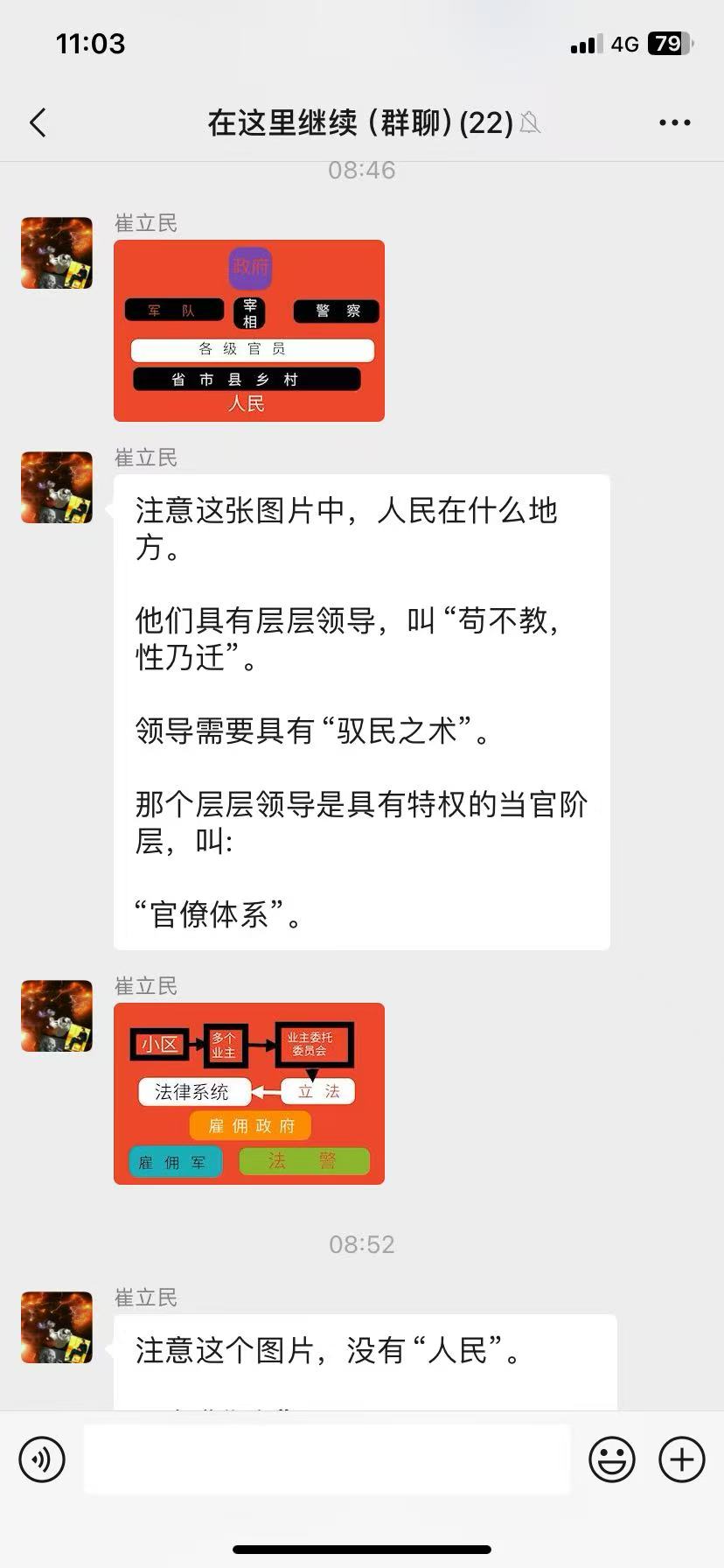This screenshot has width=724, height=1568.
Task: Open the image with 政府 and 人民 diagram
Action: [249, 331]
